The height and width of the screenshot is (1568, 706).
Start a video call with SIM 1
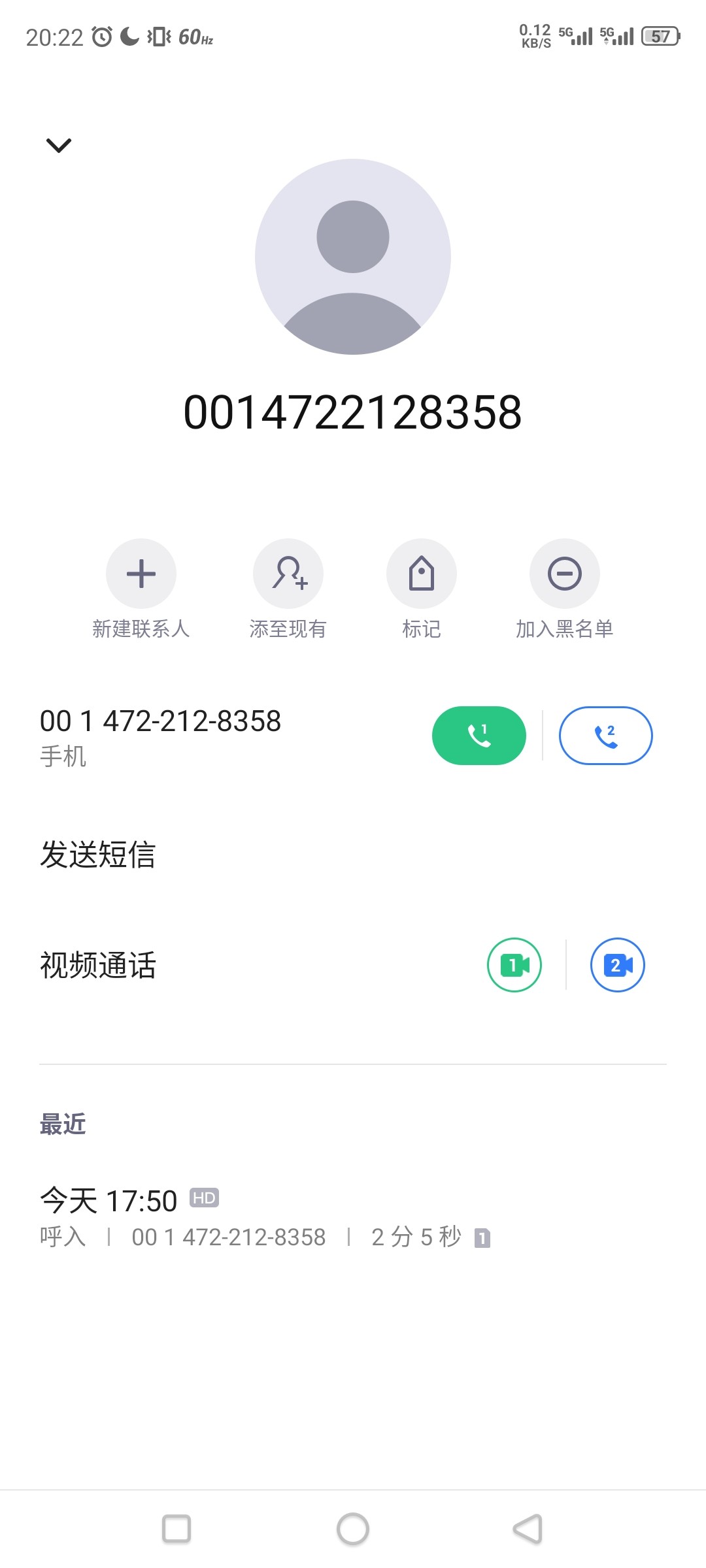[x=514, y=965]
